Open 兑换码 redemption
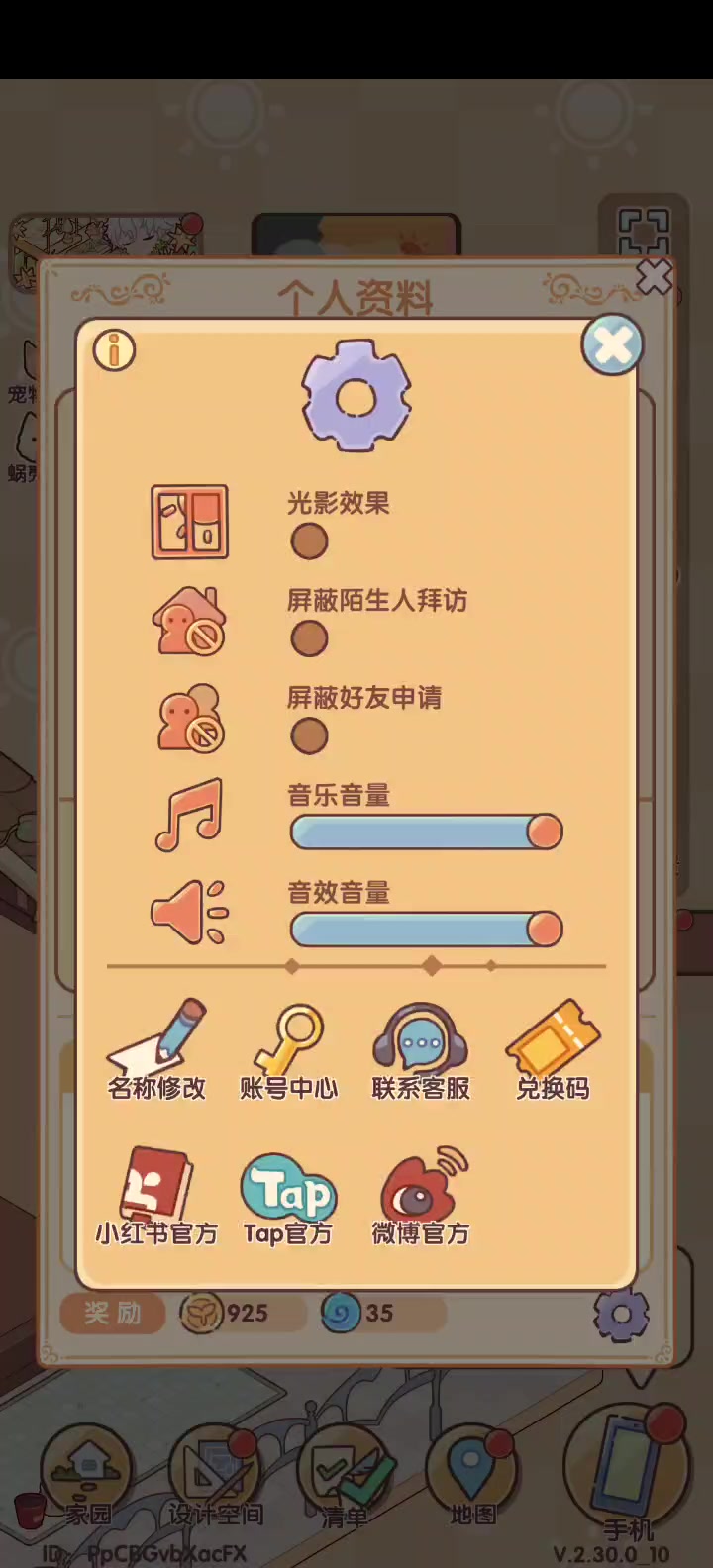Viewport: 713px width, 1568px height. tap(553, 1051)
